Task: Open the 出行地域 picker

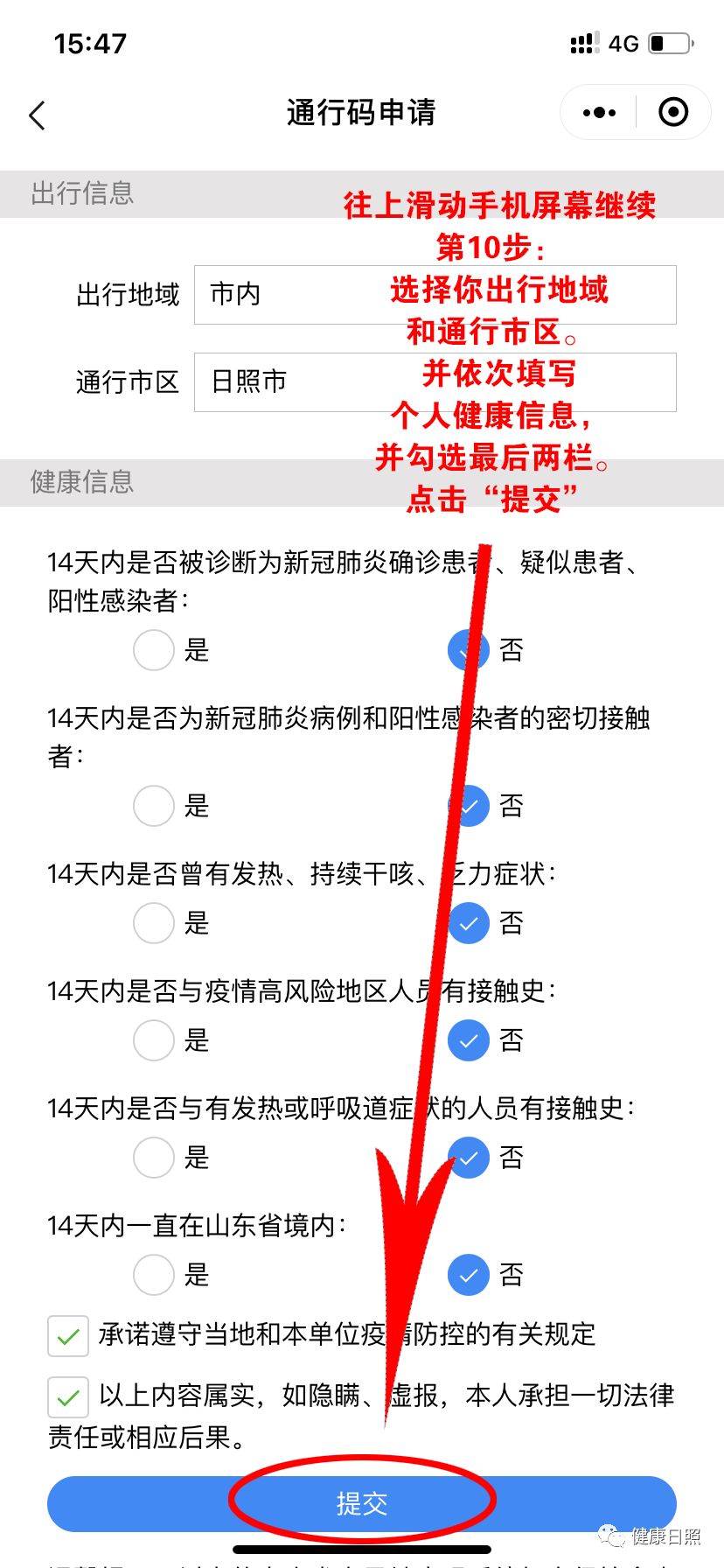Action: (x=435, y=295)
